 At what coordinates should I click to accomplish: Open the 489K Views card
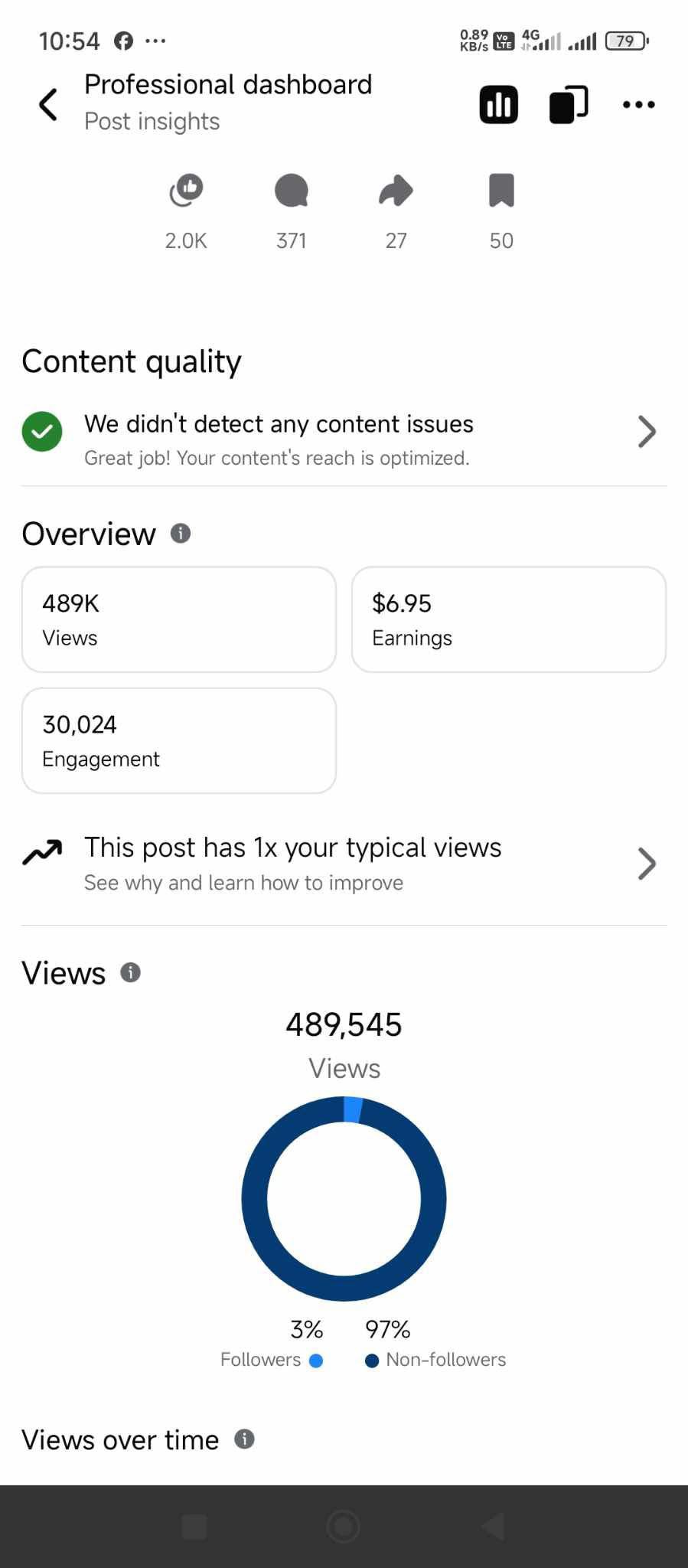[x=179, y=619]
